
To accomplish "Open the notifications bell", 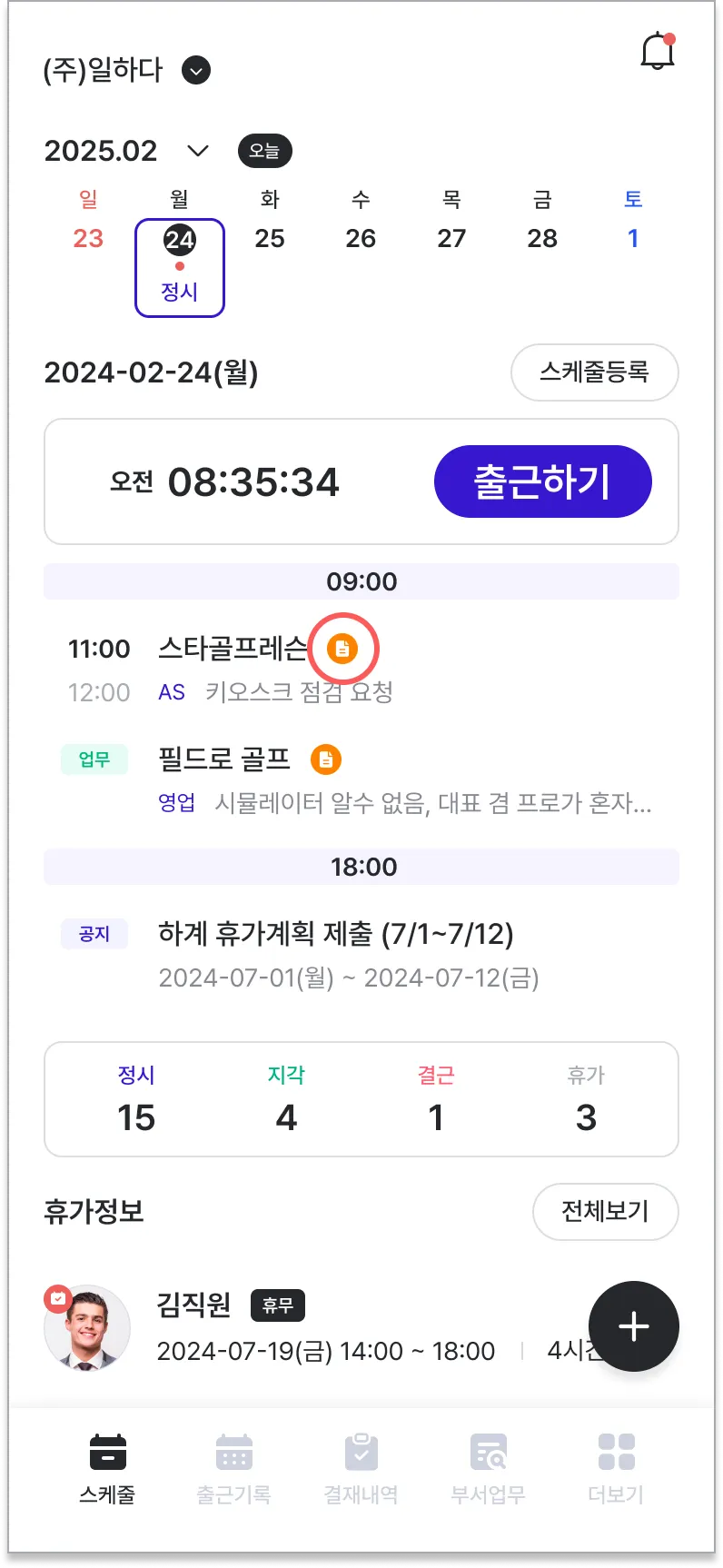I will [657, 52].
